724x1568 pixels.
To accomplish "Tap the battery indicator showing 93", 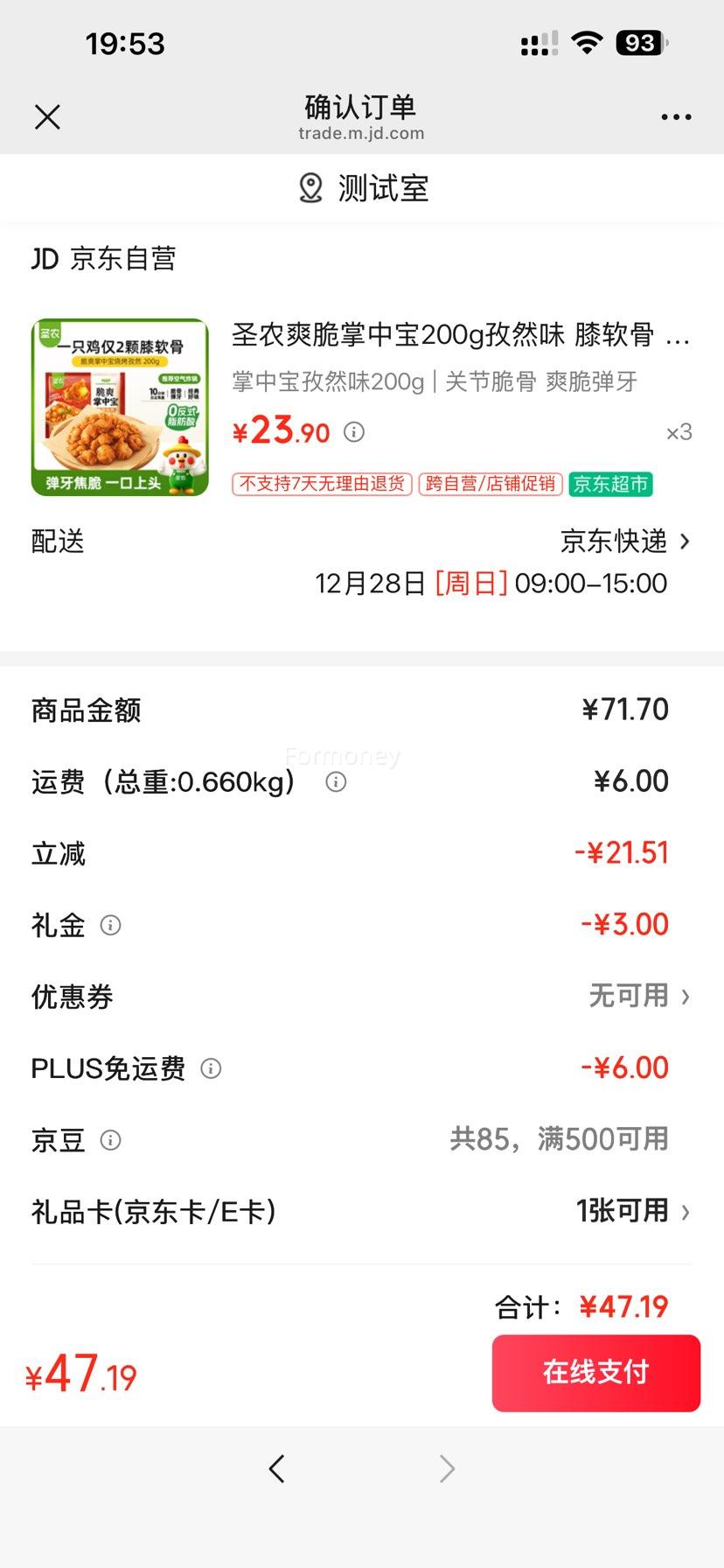I will click(639, 41).
